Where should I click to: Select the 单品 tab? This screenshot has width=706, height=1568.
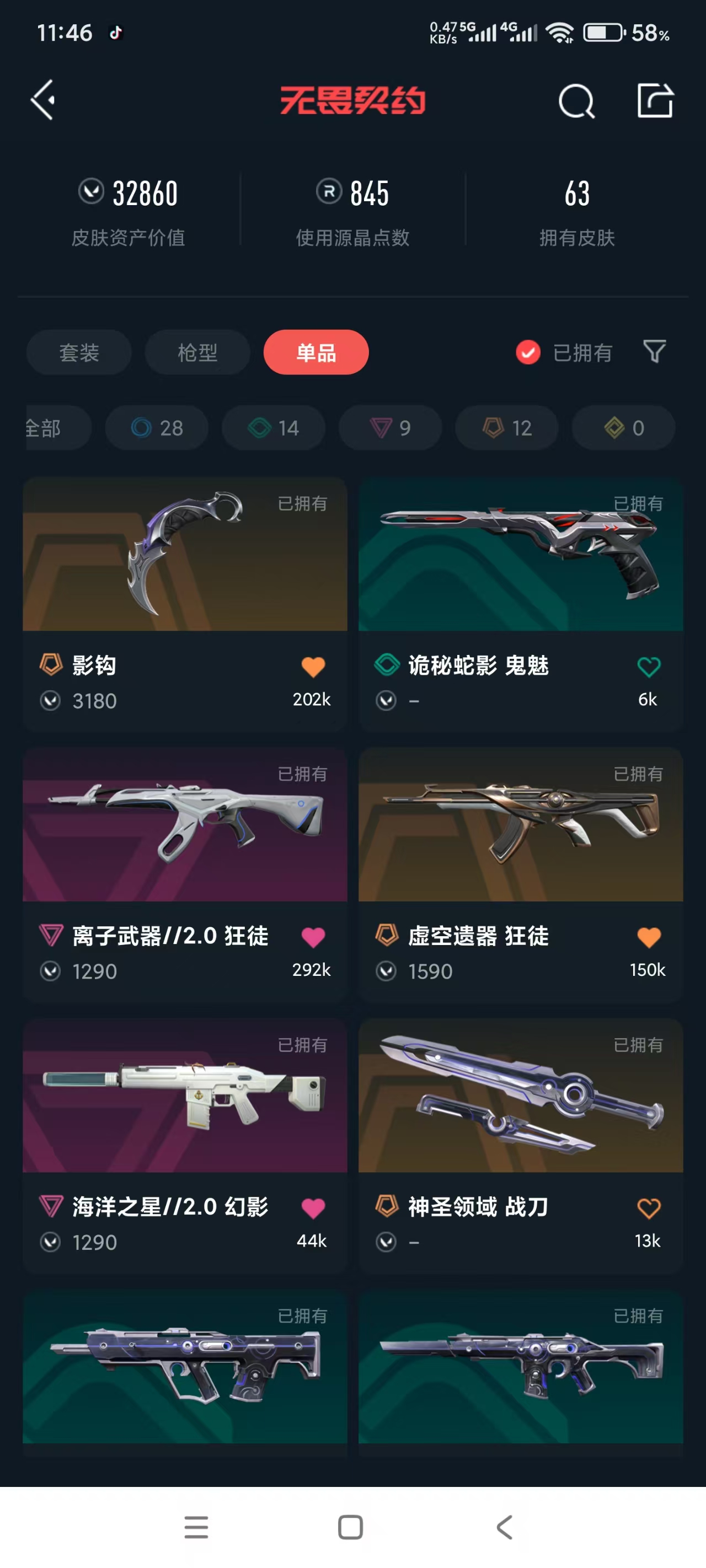coord(315,352)
